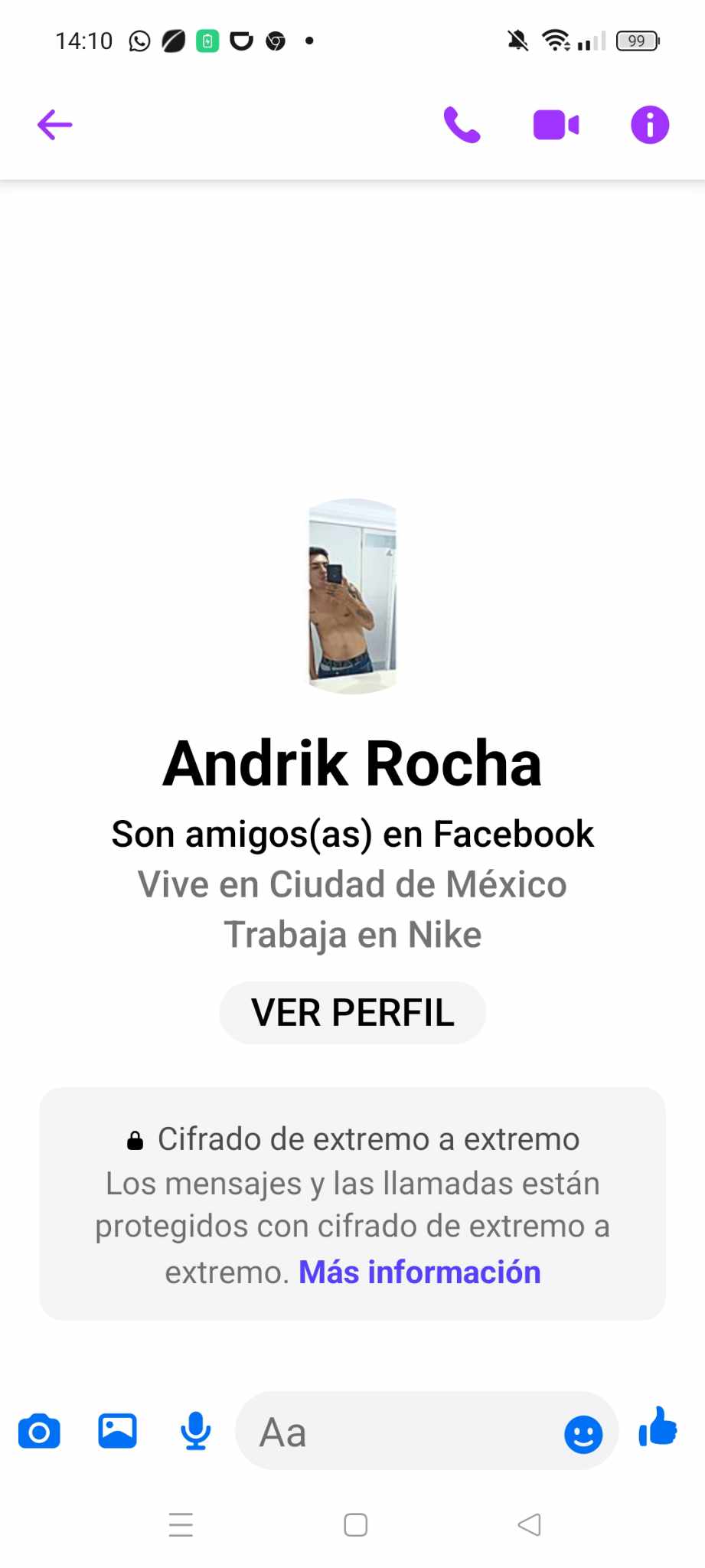Open the recent apps menu

[x=181, y=1524]
